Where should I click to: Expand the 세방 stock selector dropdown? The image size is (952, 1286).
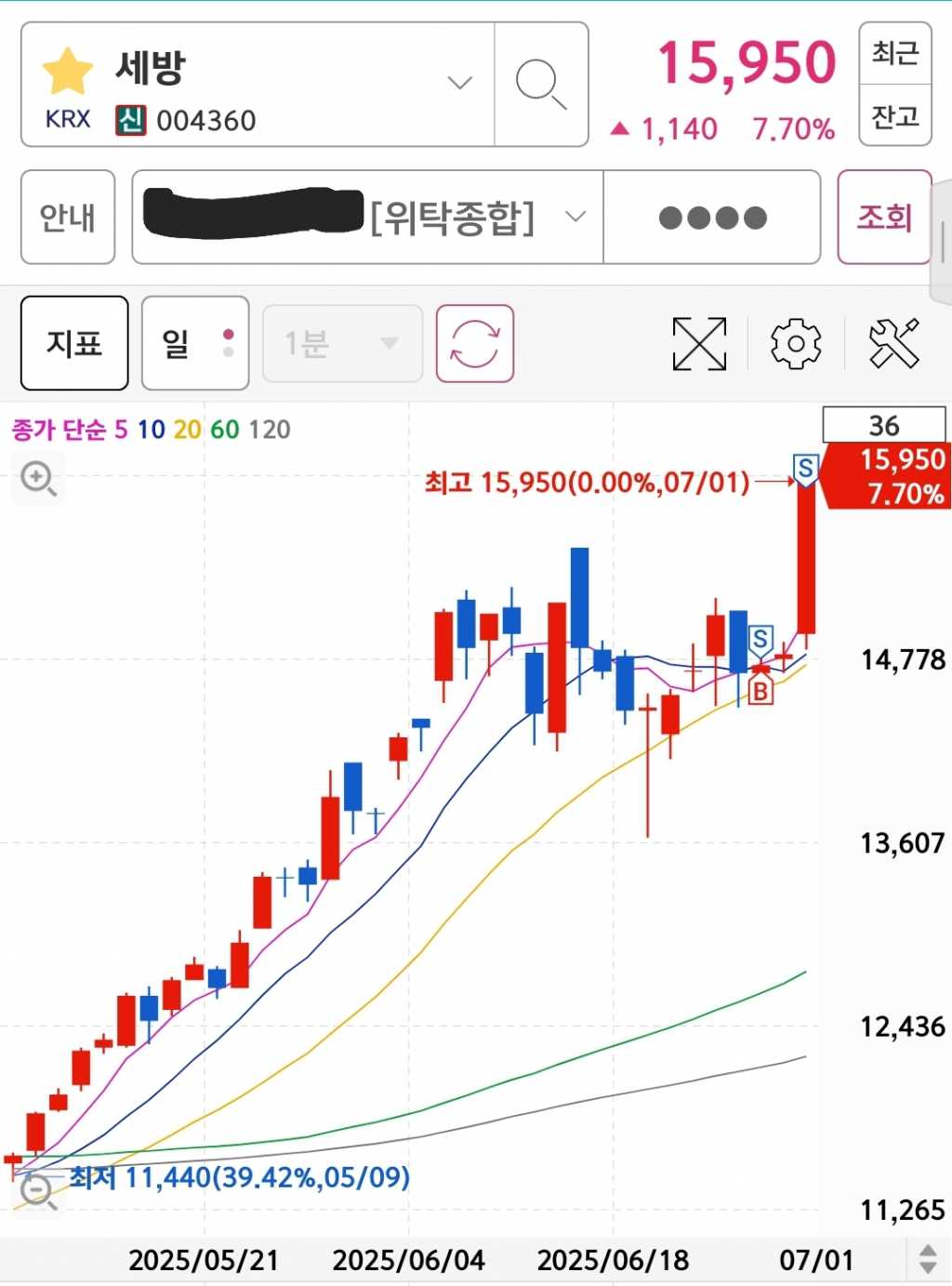tap(459, 84)
